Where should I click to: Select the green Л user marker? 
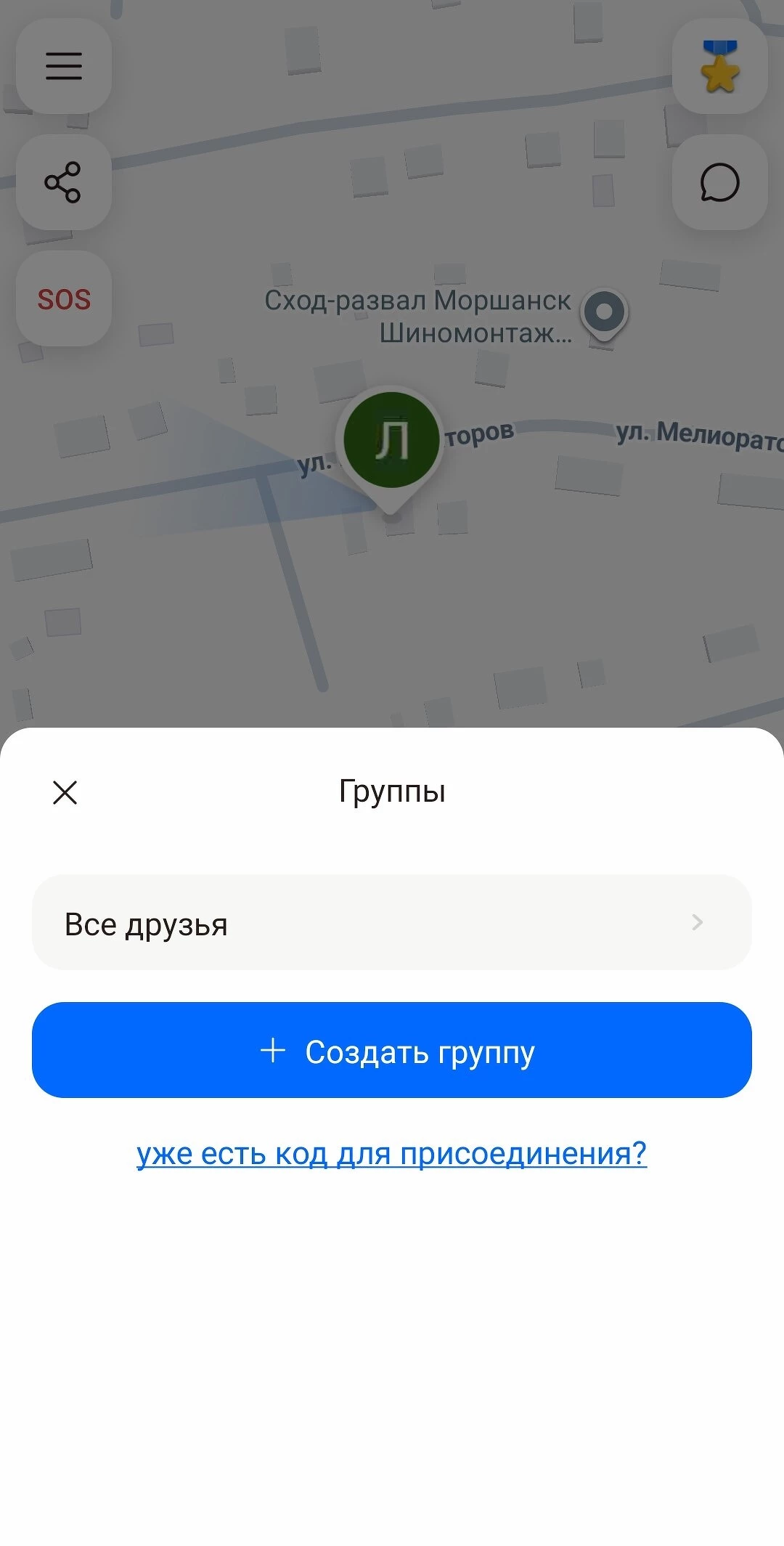pyautogui.click(x=392, y=441)
